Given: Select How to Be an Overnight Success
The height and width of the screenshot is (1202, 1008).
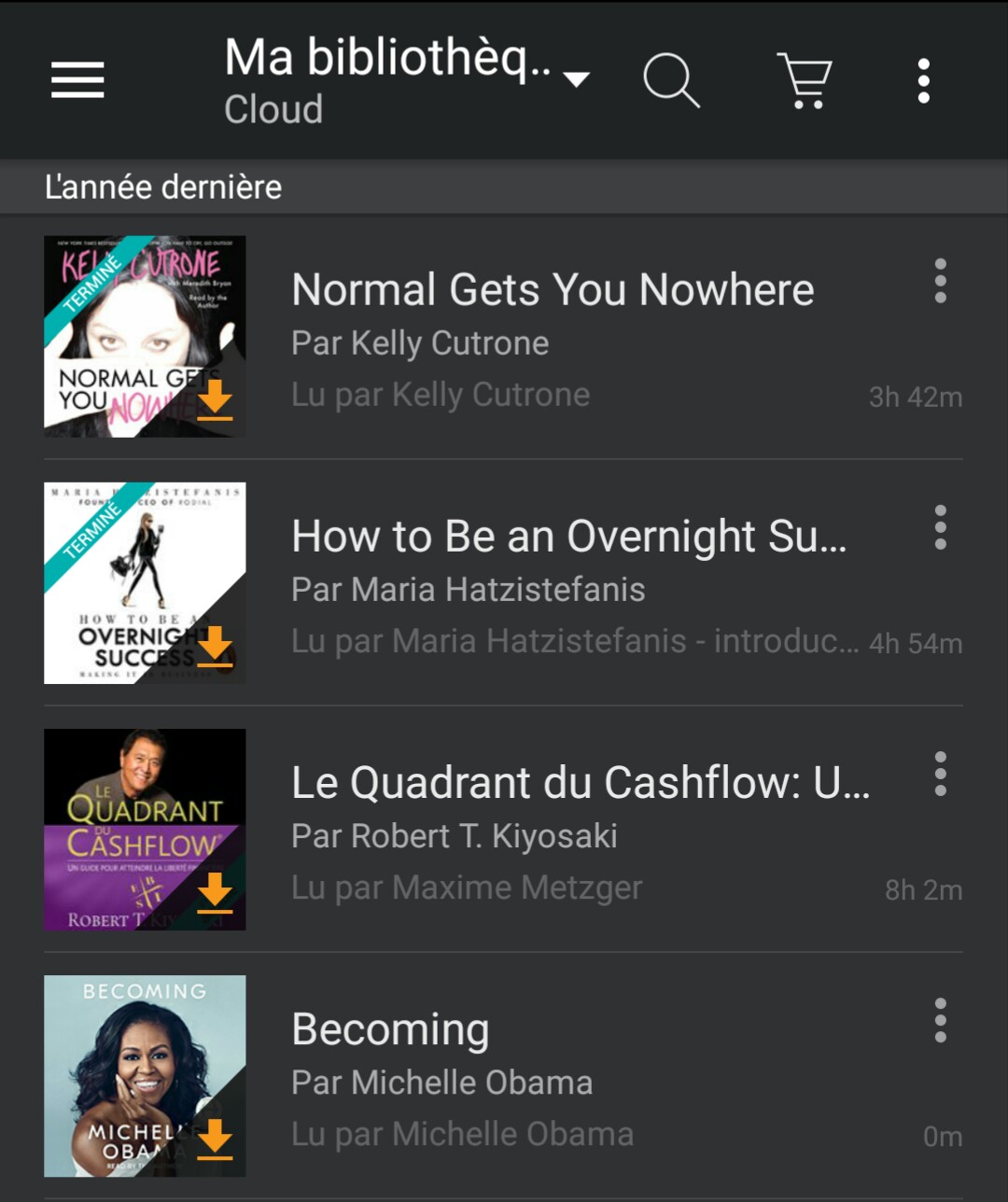Looking at the screenshot, I should point(568,537).
